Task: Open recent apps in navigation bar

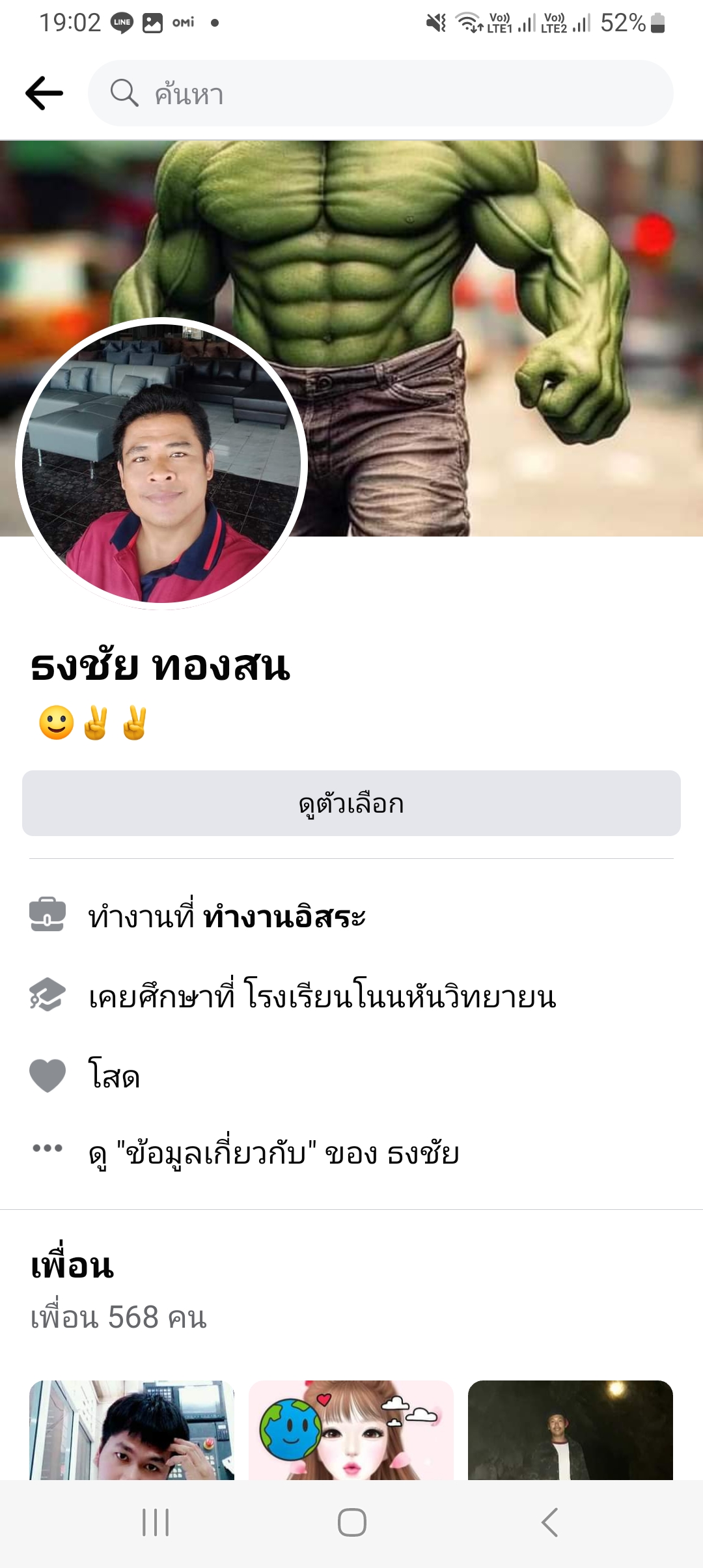Action: [156, 1522]
